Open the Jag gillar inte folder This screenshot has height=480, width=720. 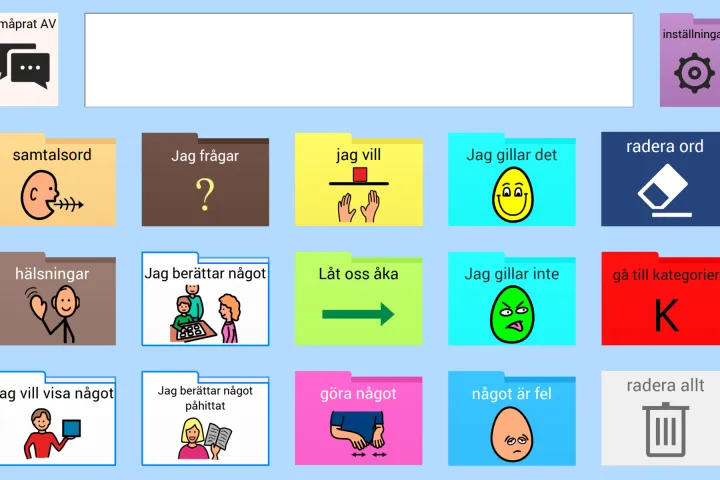click(511, 300)
